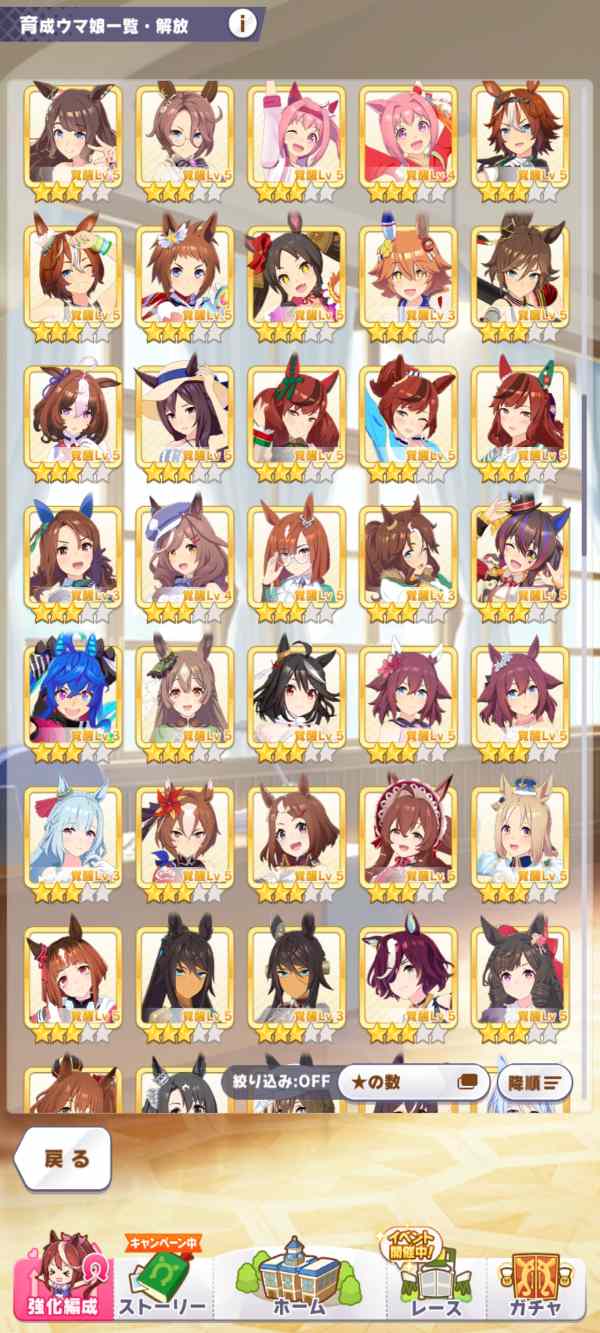Toggle the 降順 sort order button
This screenshot has width=600, height=1333.
pyautogui.click(x=535, y=1082)
